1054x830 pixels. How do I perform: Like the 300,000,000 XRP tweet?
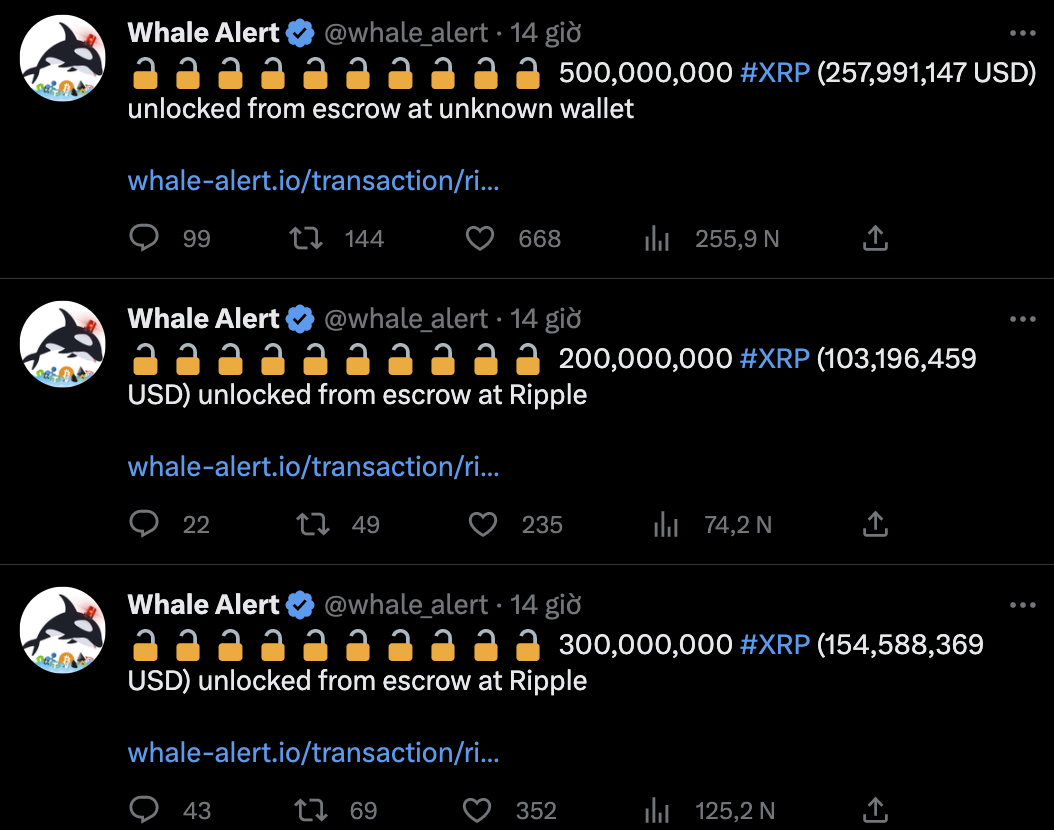(x=481, y=810)
